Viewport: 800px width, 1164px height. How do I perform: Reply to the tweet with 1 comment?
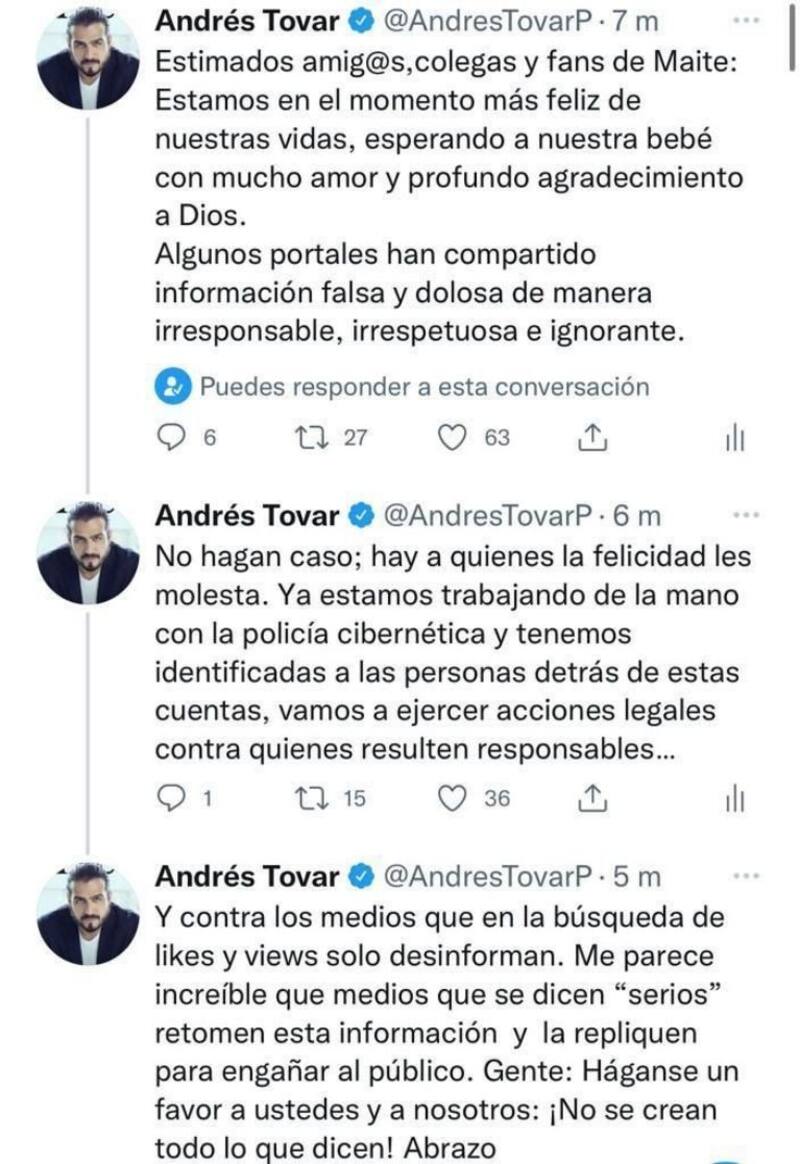click(x=175, y=798)
